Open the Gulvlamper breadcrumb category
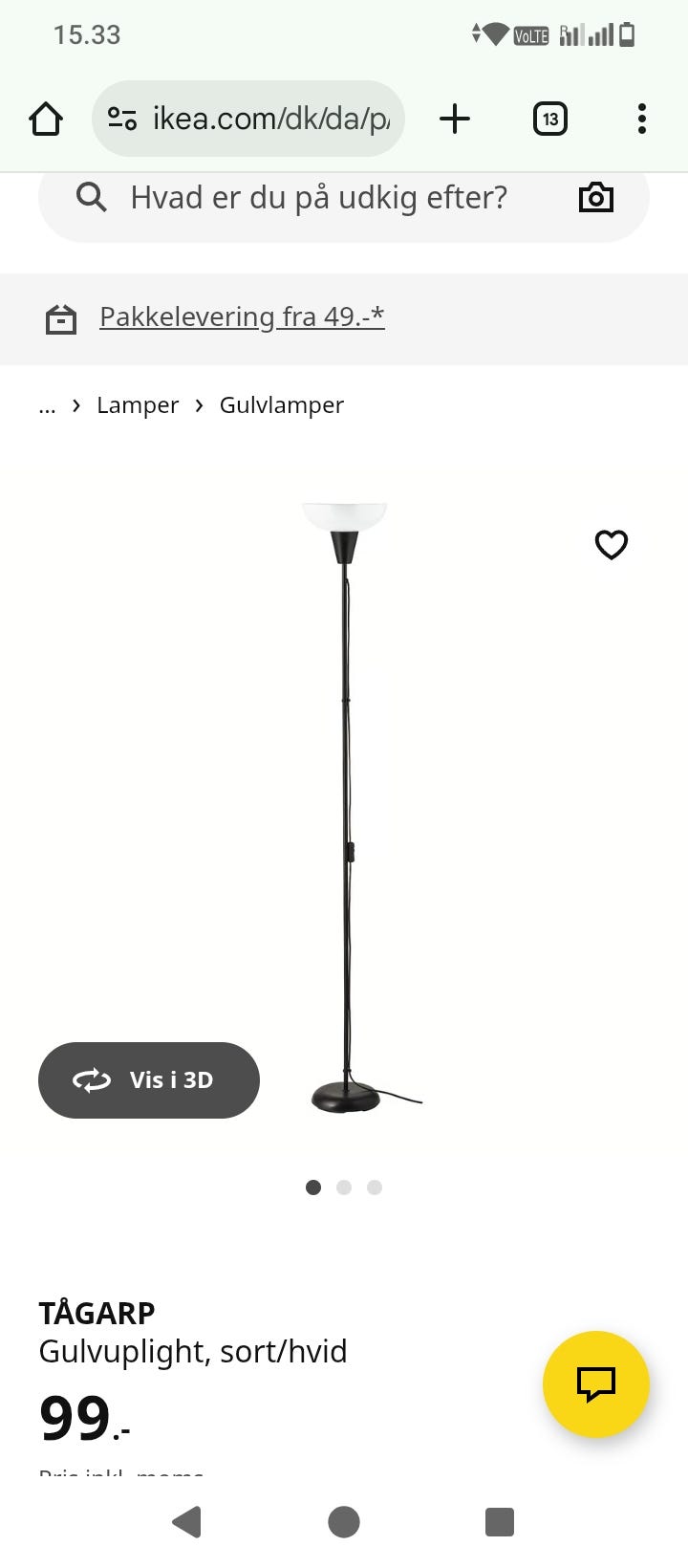The image size is (688, 1568). click(x=281, y=405)
